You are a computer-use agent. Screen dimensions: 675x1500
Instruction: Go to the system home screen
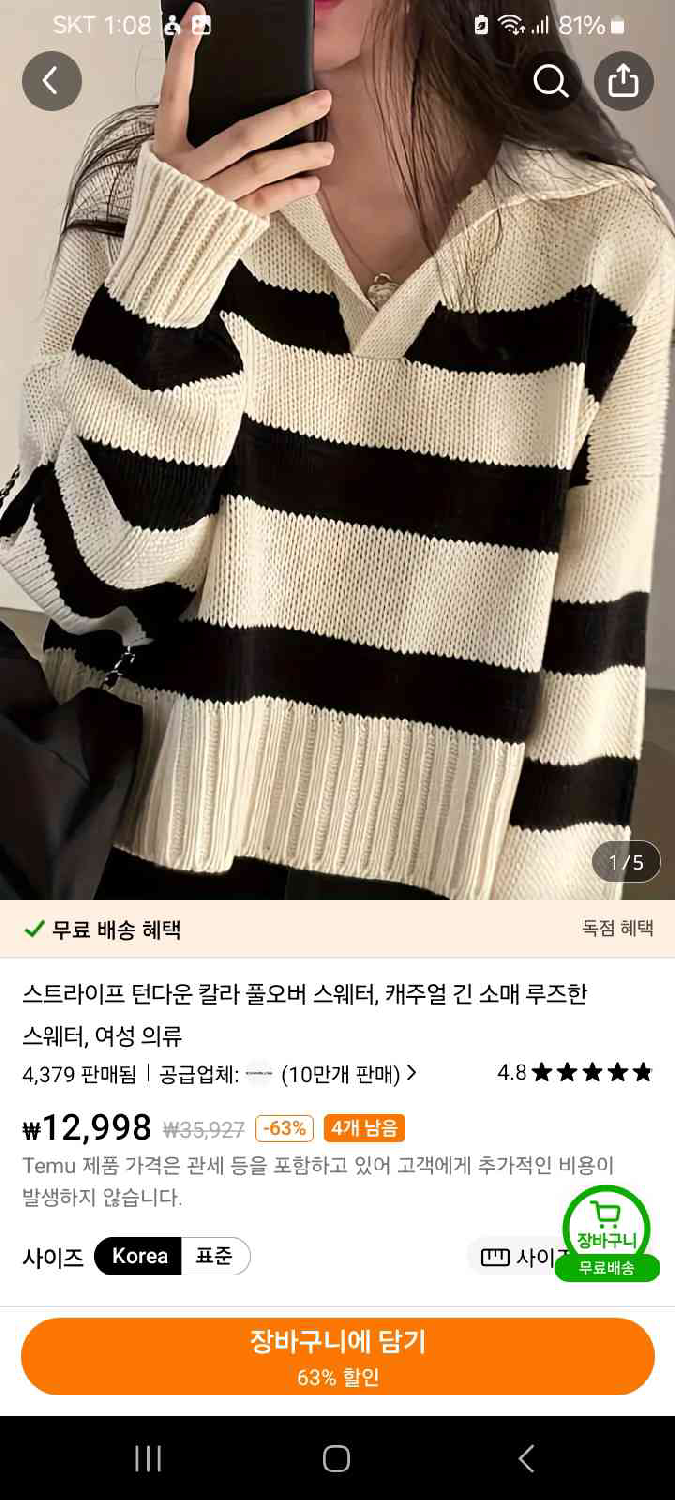click(x=337, y=1459)
